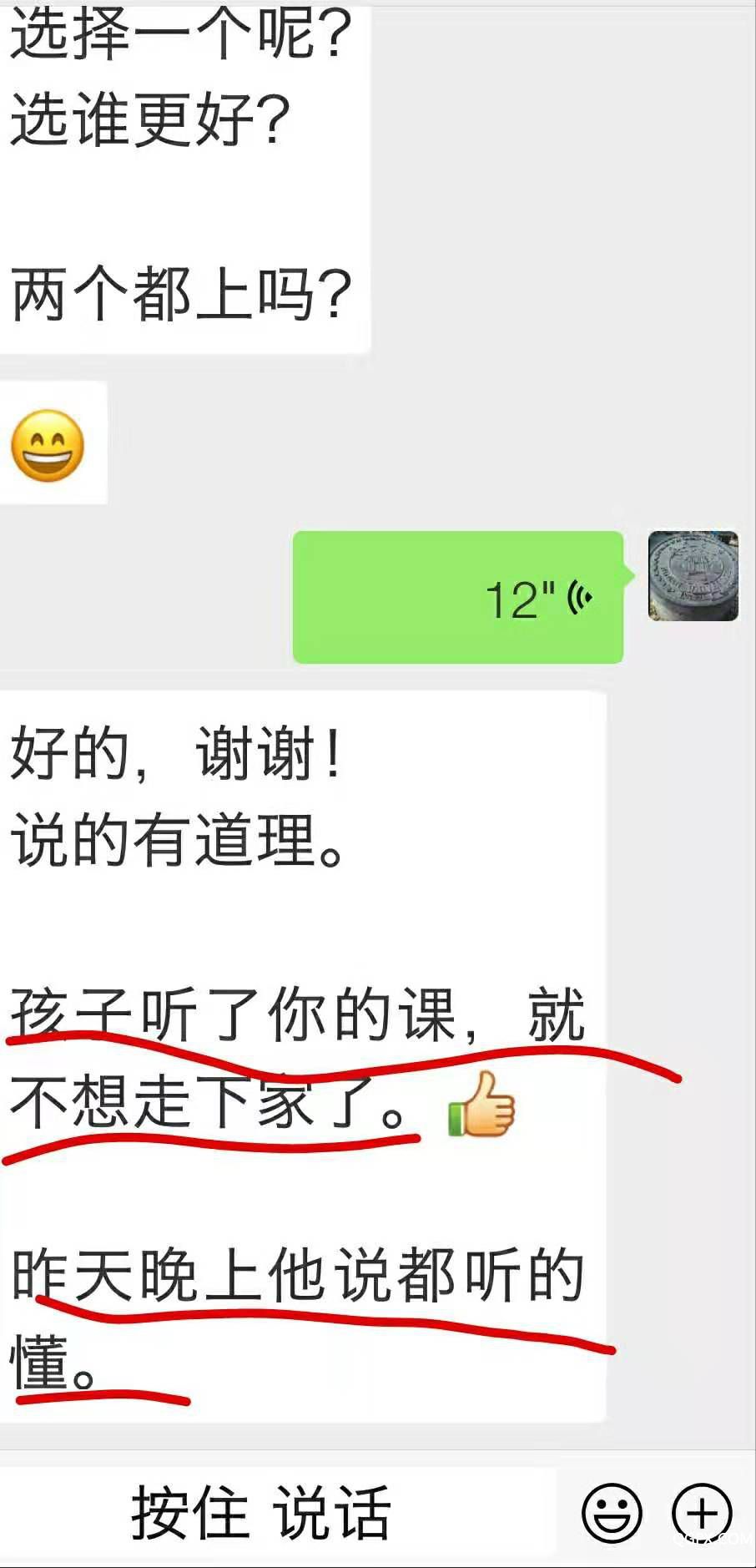Open the plus attachment menu

click(702, 1512)
